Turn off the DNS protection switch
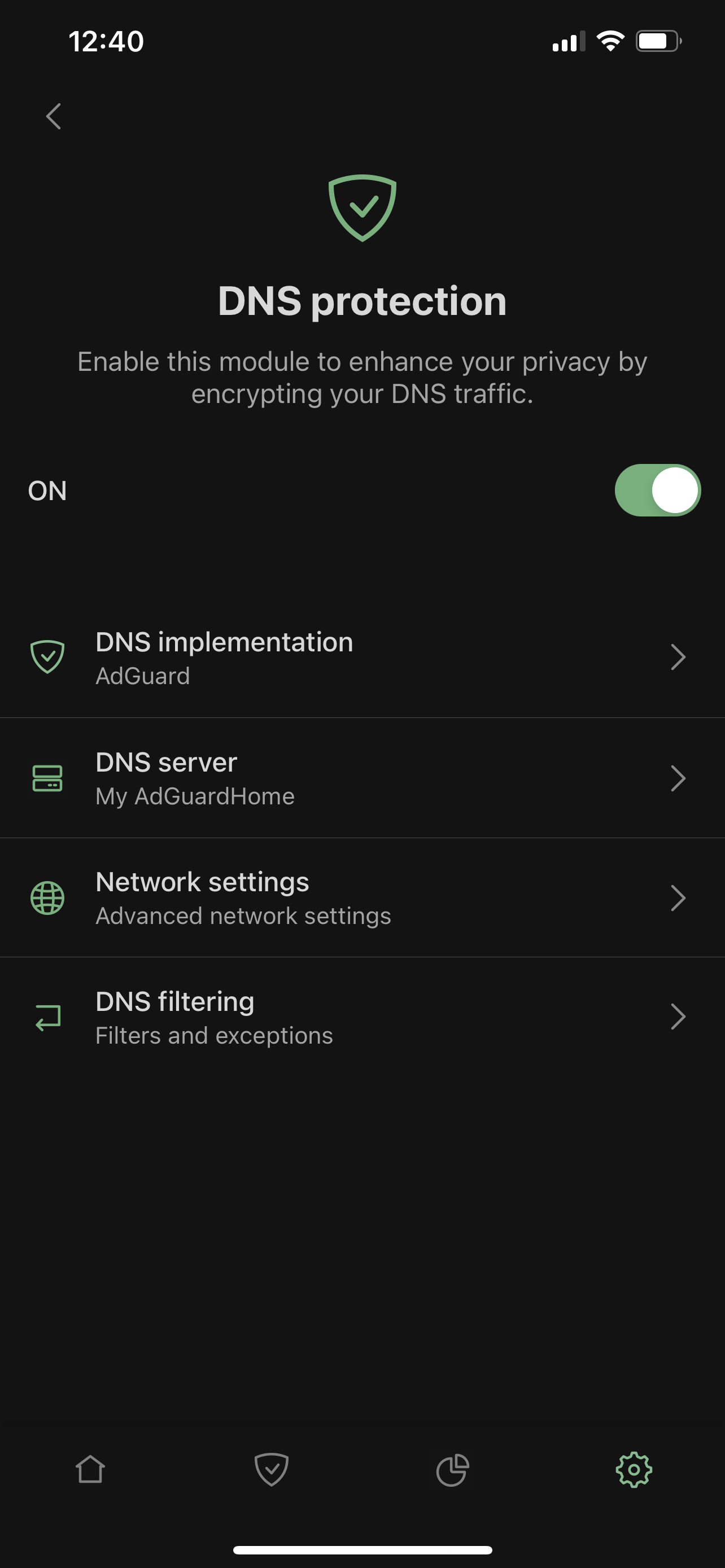The height and width of the screenshot is (1568, 725). (657, 490)
